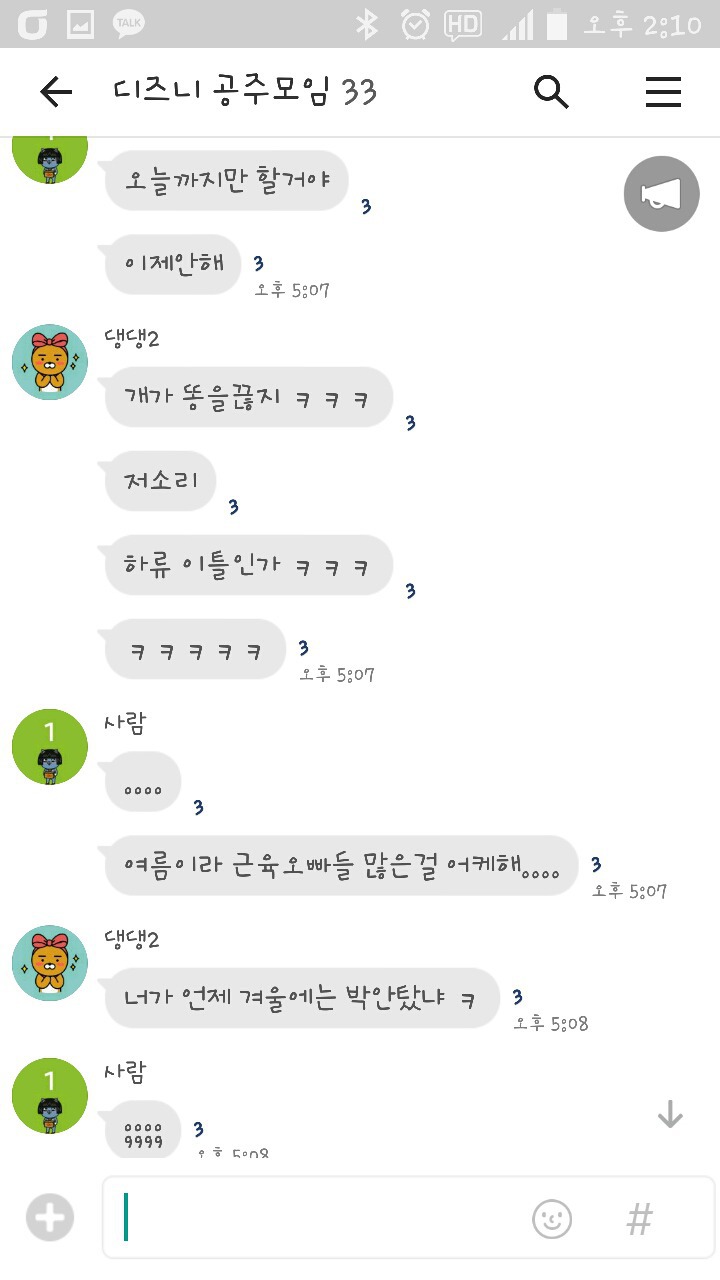
Task: Tap the megaphone announcement icon
Action: (661, 193)
